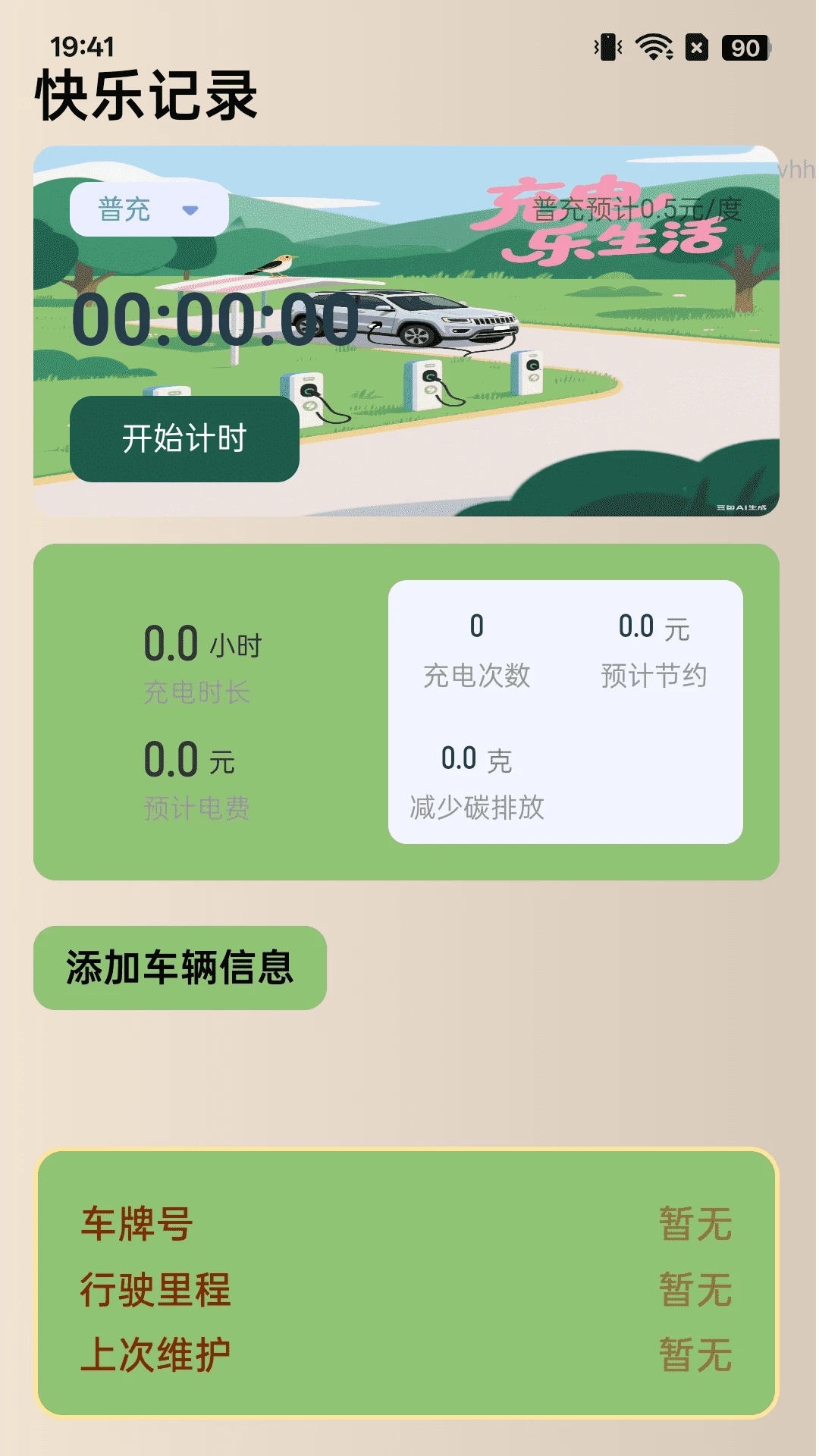Tap 添加车辆信息 to add vehicle
The height and width of the screenshot is (1456, 819).
click(180, 968)
